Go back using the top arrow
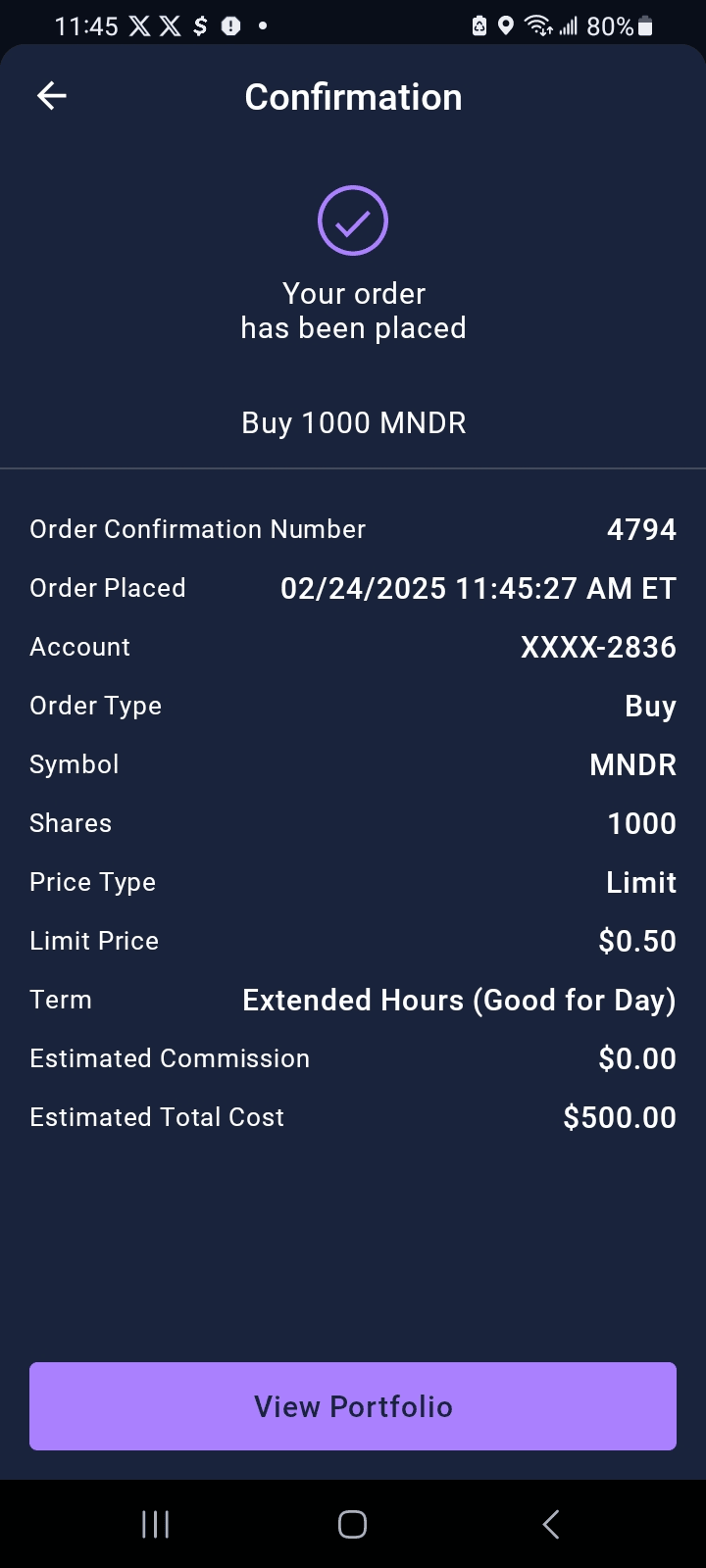 coord(52,95)
